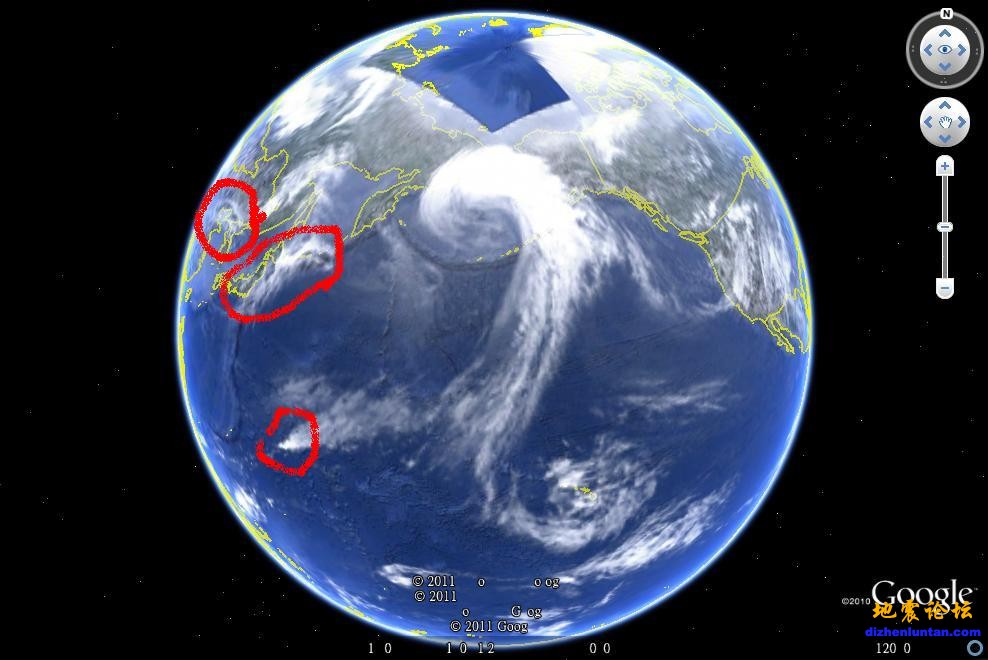Viewport: 988px width, 660px height.
Task: Move the globe left with hand joystick
Action: [x=928, y=122]
